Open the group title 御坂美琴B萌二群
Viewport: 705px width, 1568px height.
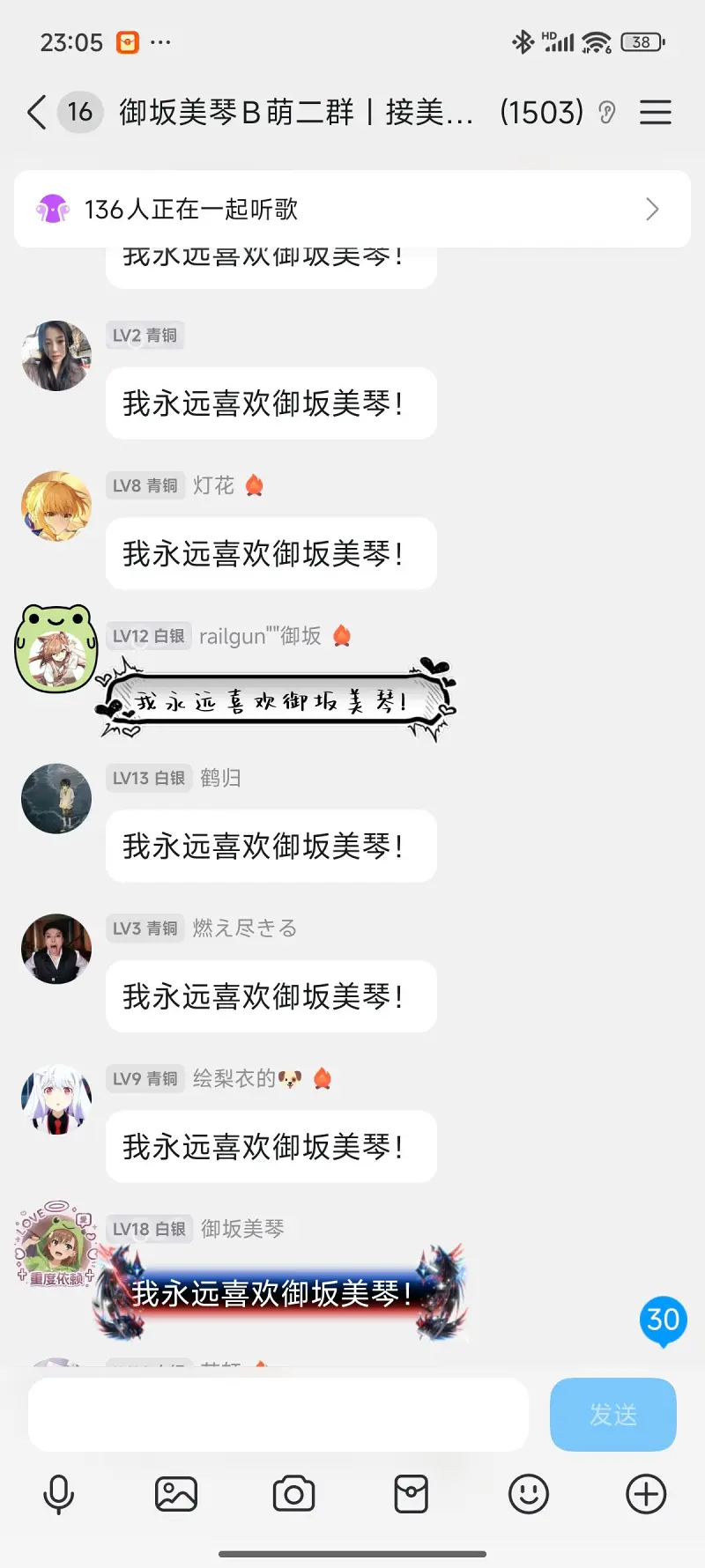[x=295, y=113]
